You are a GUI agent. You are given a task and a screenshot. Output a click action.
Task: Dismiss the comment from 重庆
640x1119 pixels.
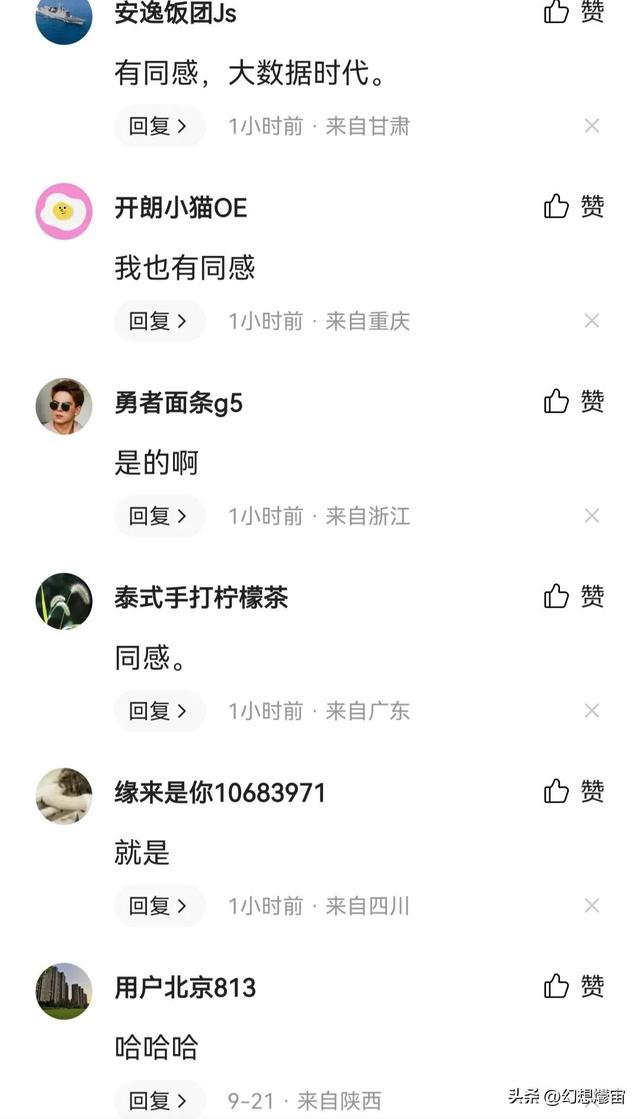(x=592, y=321)
